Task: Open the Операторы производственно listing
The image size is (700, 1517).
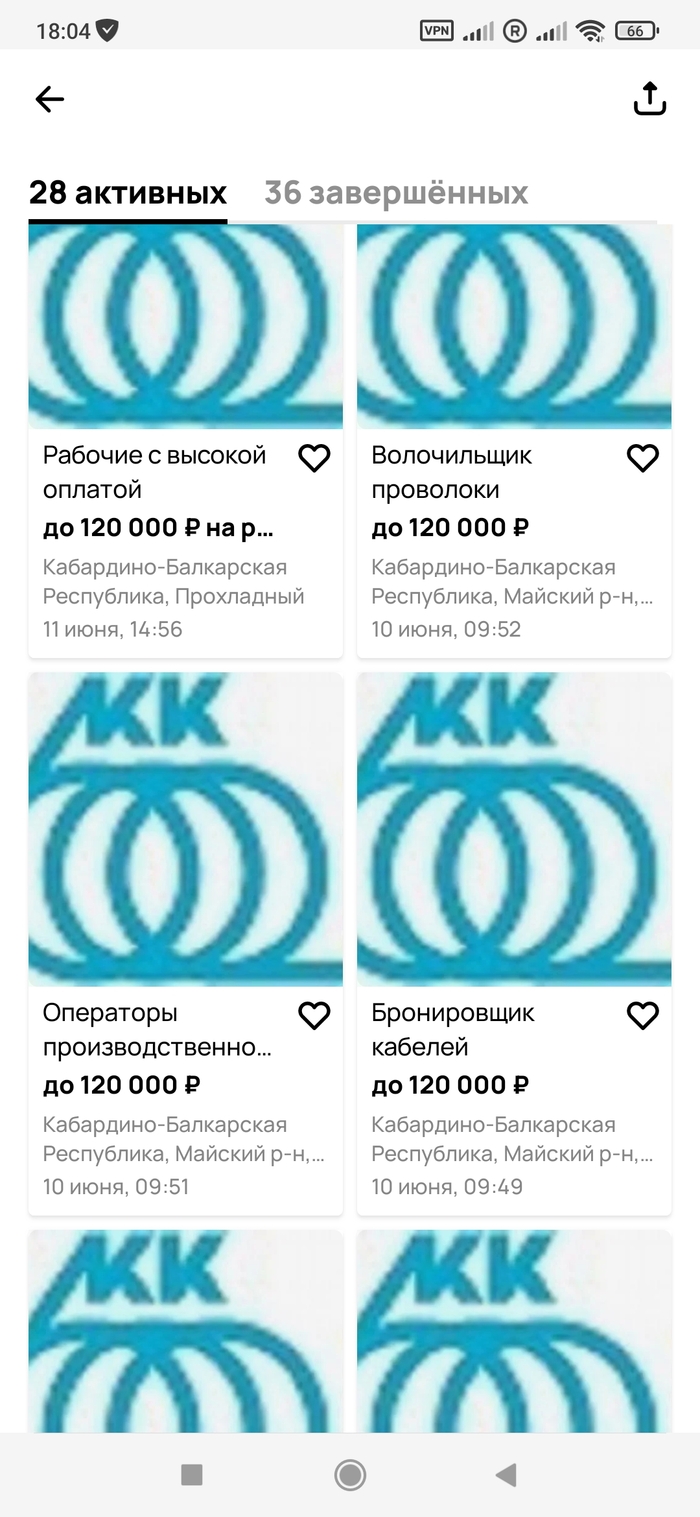Action: (x=156, y=1030)
